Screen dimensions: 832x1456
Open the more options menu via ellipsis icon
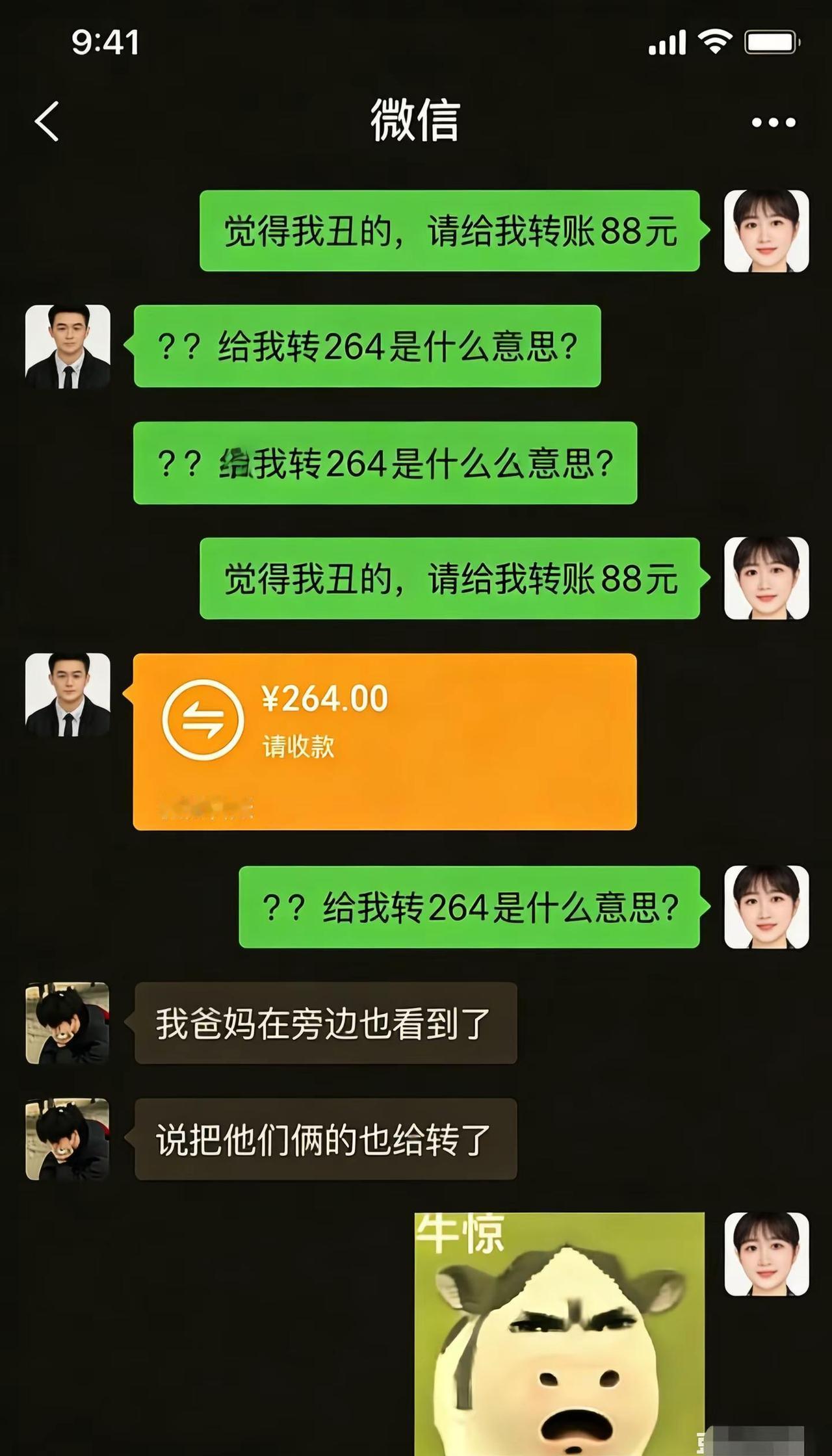(773, 121)
